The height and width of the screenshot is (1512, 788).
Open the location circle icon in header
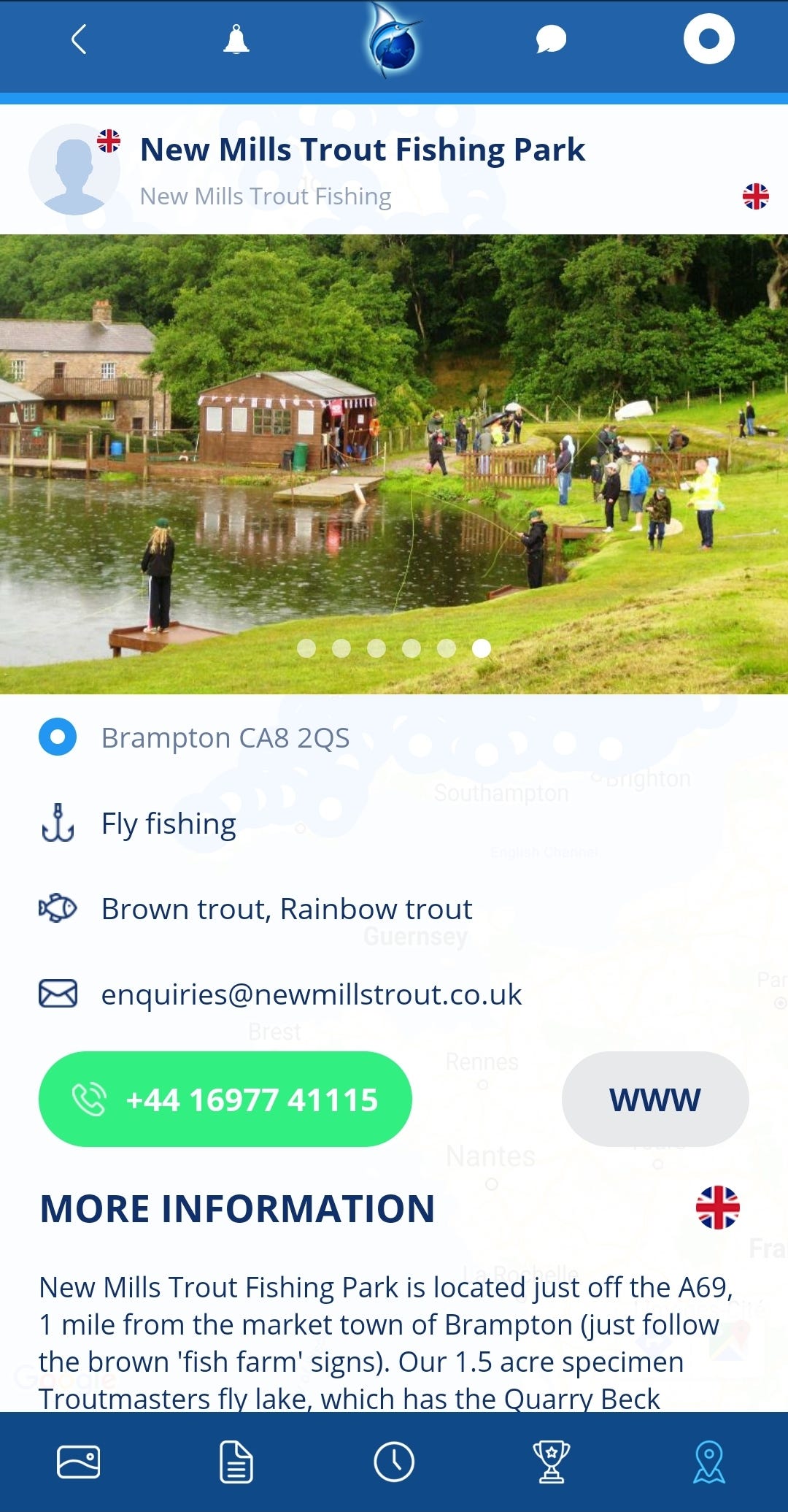pos(708,39)
